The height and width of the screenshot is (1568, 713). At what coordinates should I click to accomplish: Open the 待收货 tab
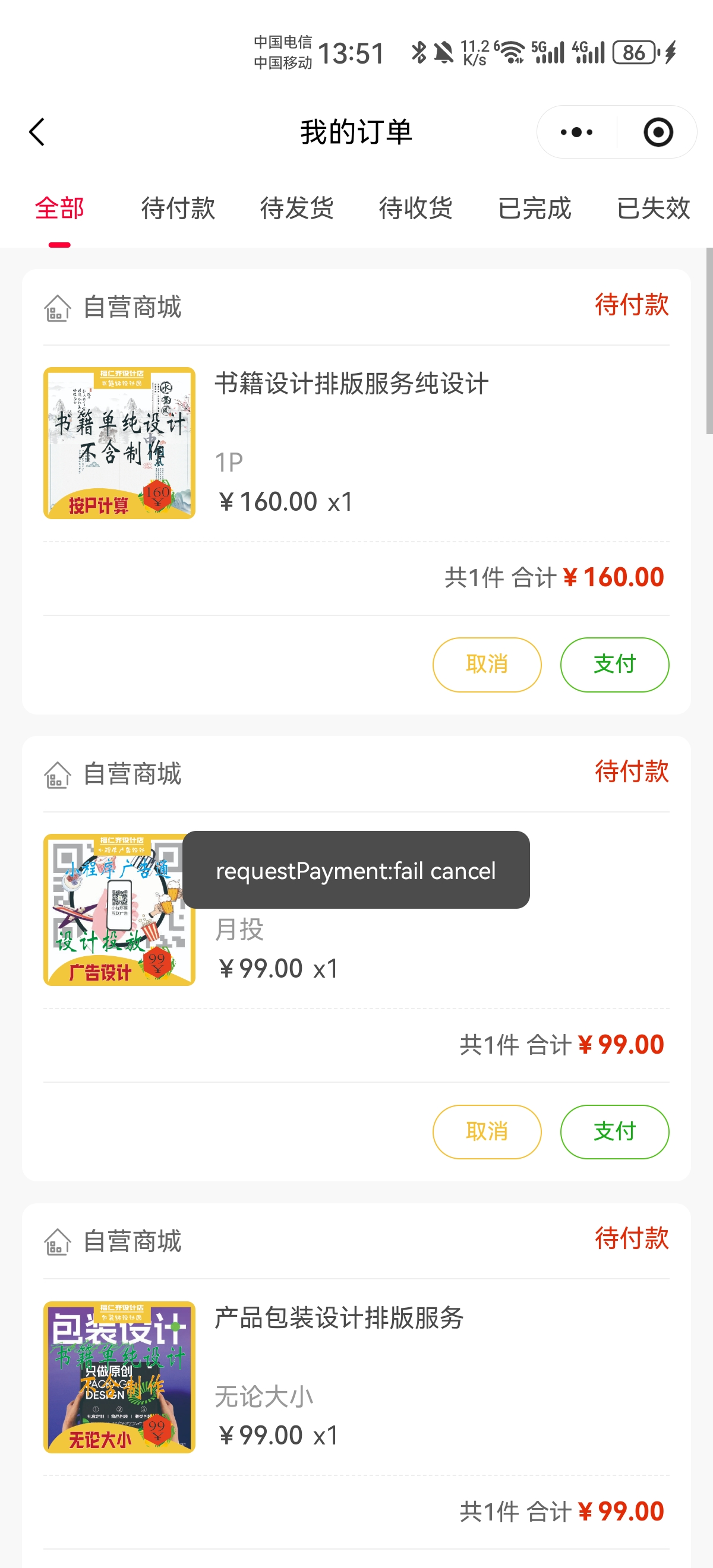pyautogui.click(x=415, y=209)
